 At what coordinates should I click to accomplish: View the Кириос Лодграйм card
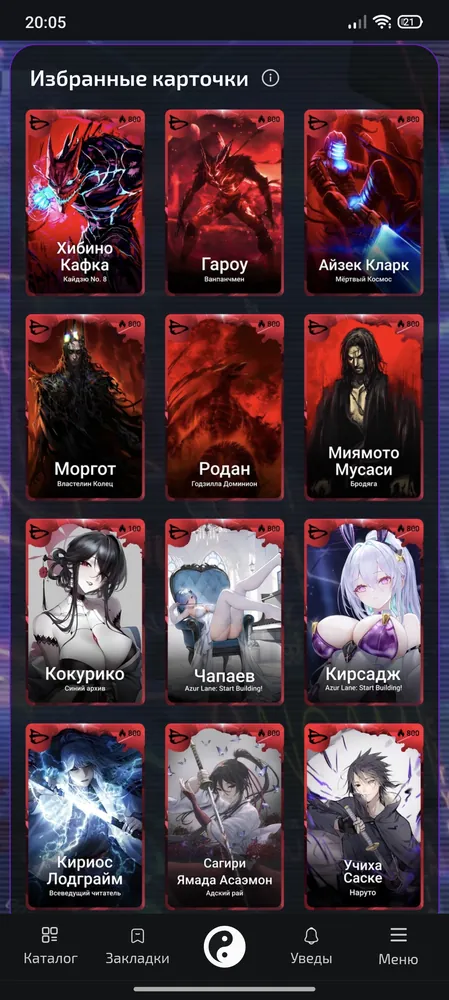pyautogui.click(x=85, y=816)
